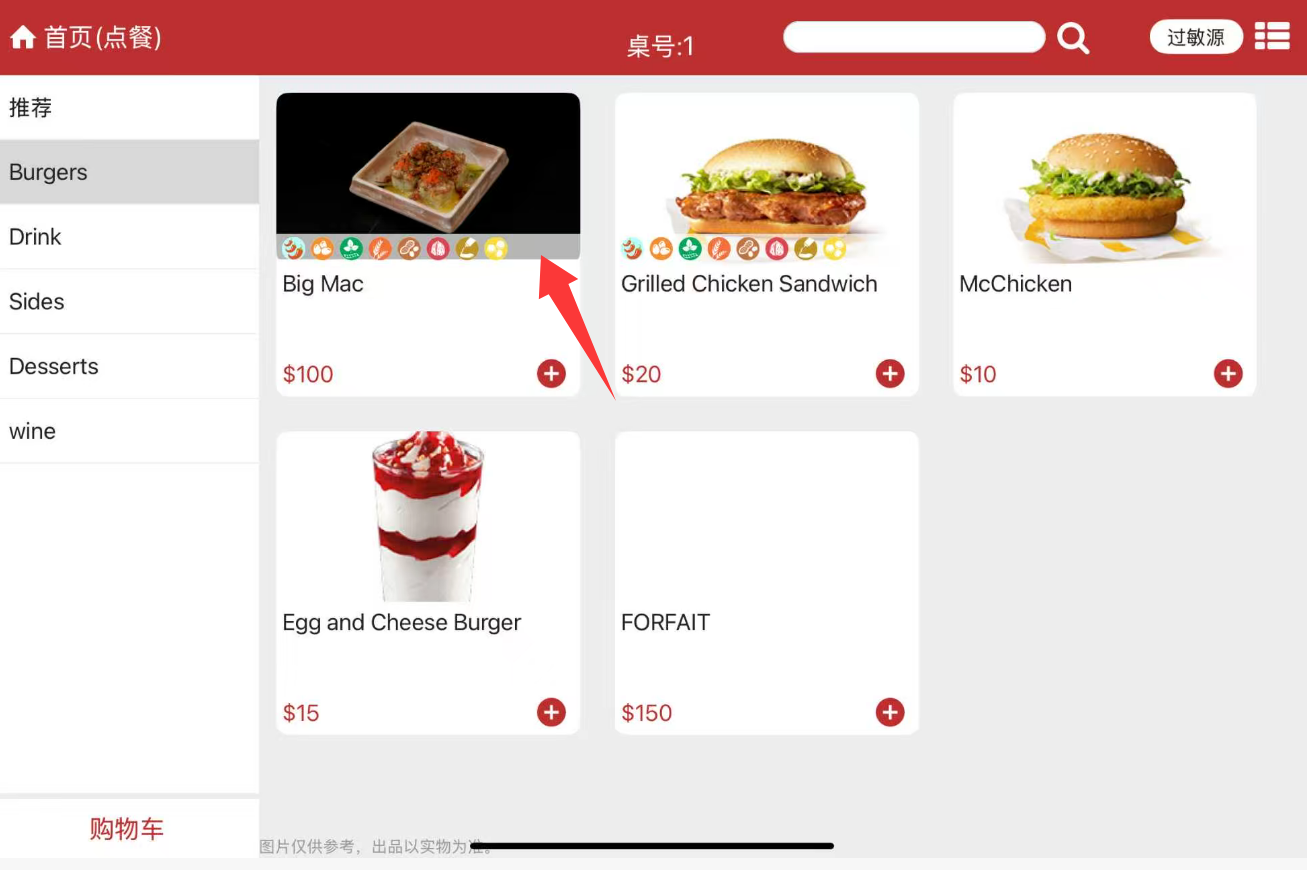Tap the magnifier search icon

click(1073, 38)
